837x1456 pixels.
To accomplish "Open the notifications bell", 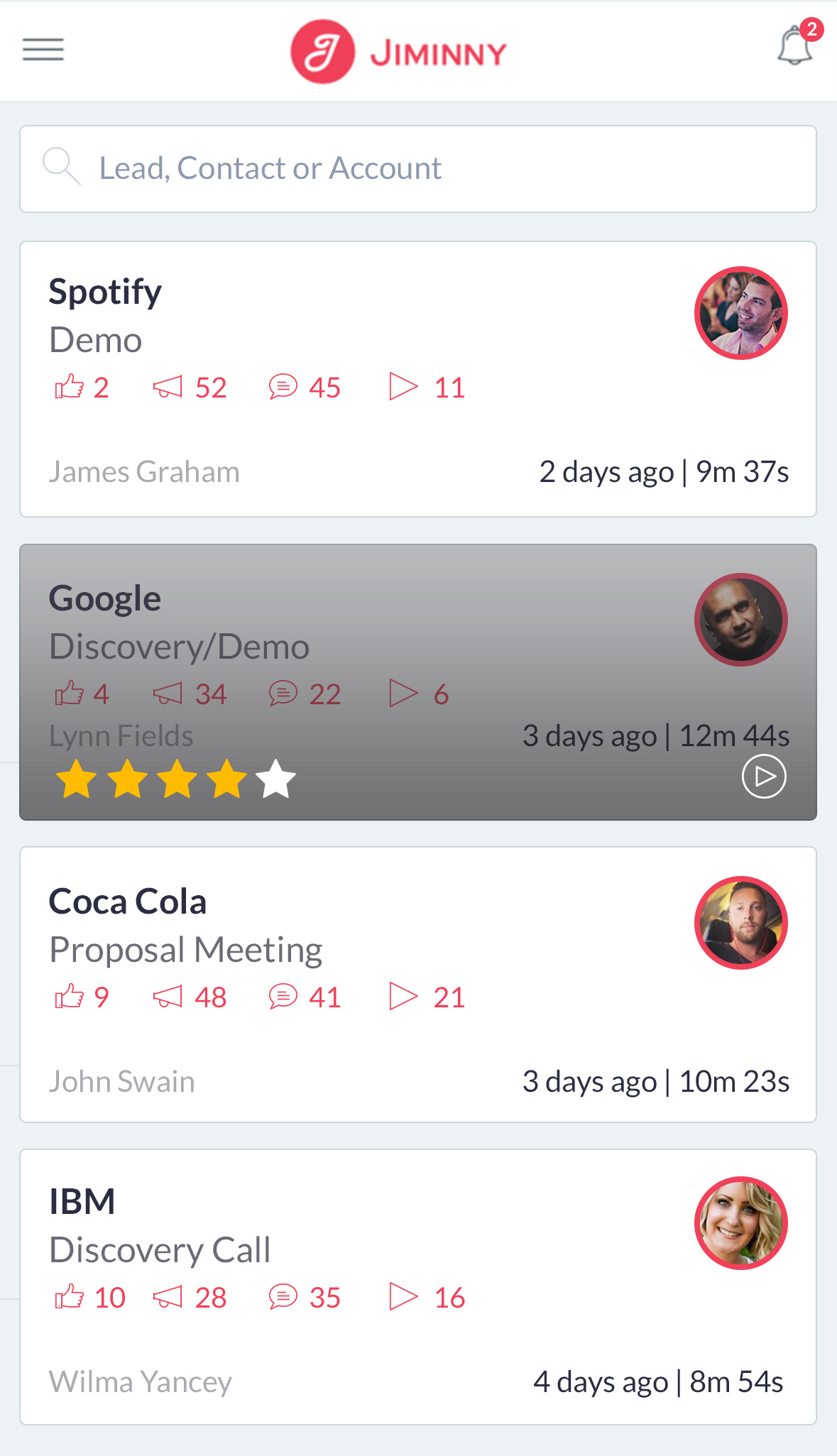I will click(x=797, y=44).
